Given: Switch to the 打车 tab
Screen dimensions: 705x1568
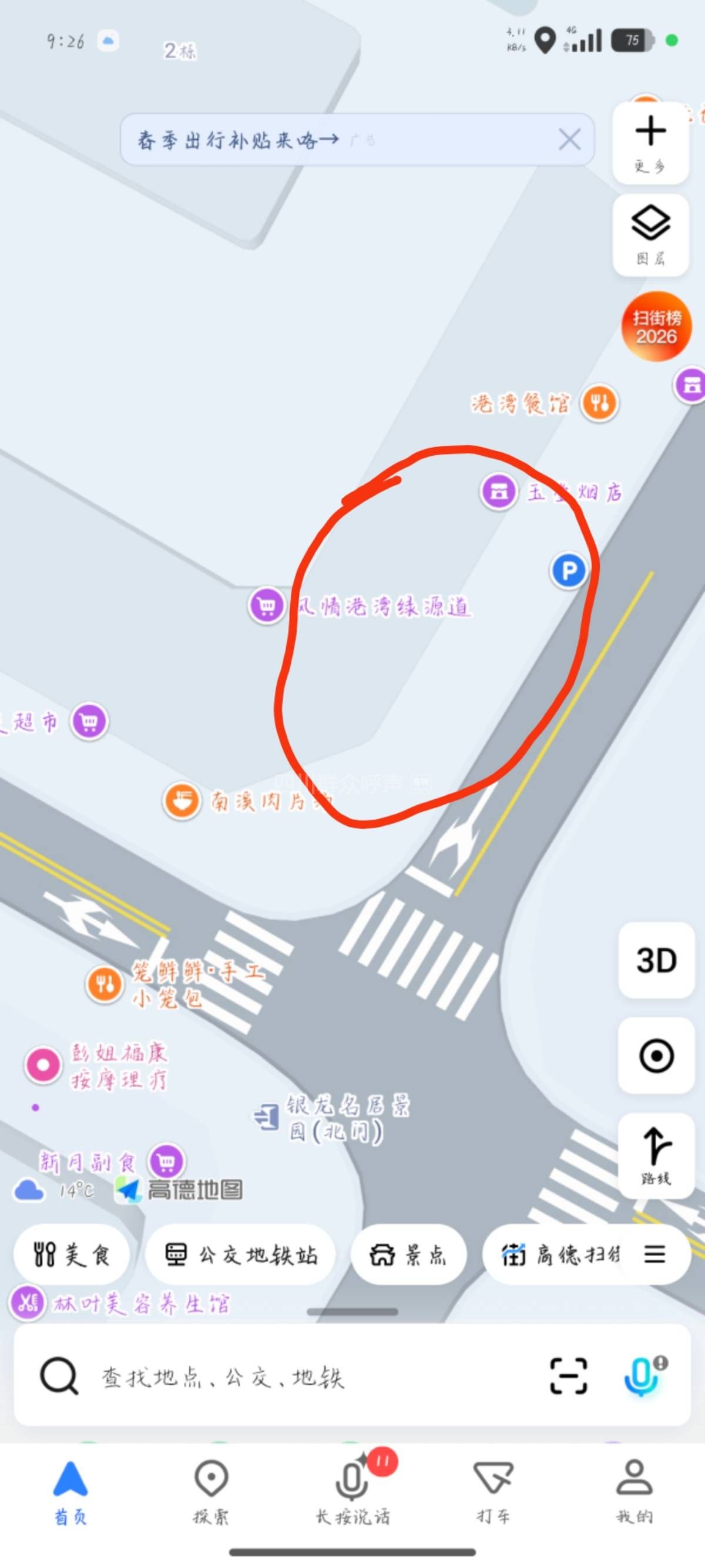Looking at the screenshot, I should click(492, 1491).
